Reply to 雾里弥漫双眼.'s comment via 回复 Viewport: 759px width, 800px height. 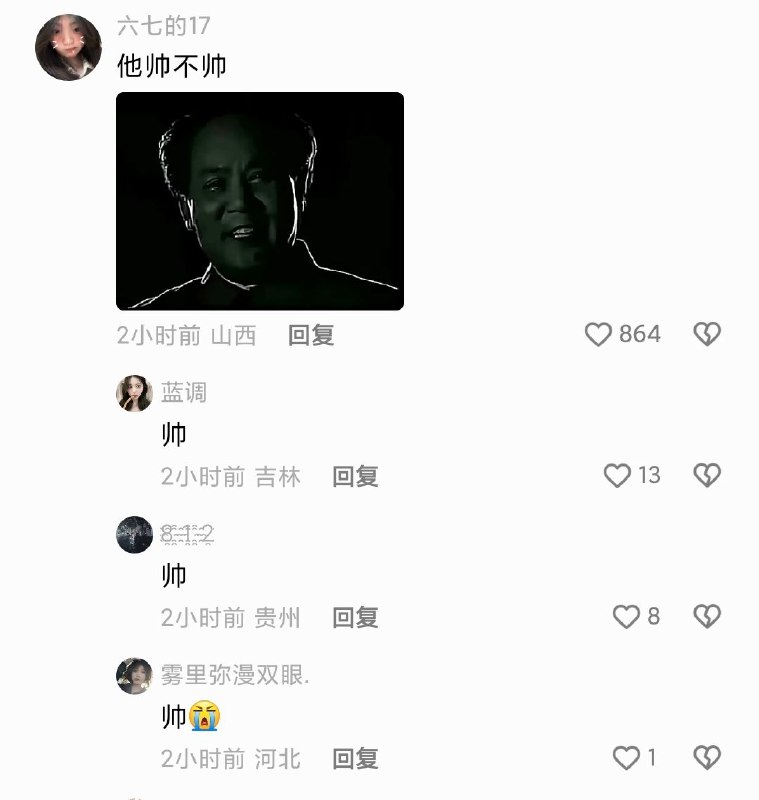[355, 758]
